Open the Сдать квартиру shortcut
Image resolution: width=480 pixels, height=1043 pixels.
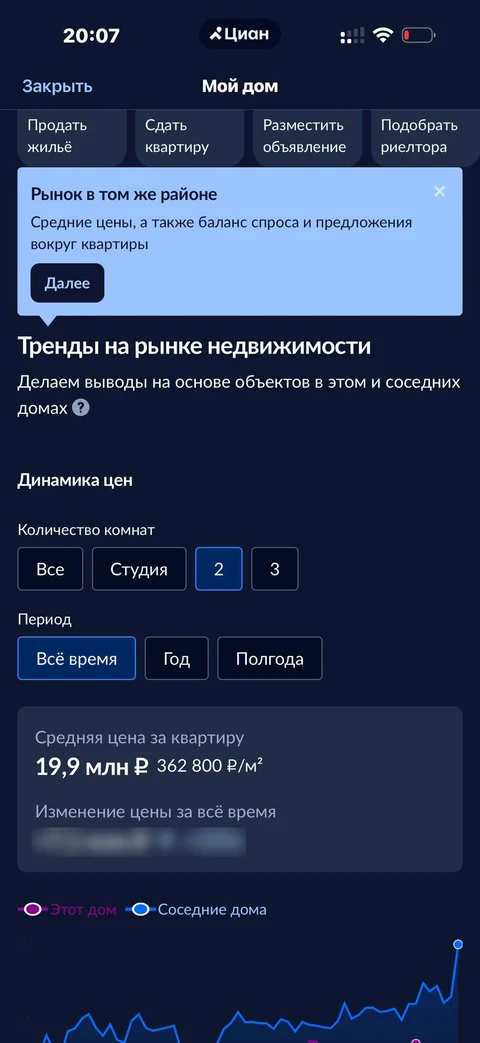[x=189, y=137]
